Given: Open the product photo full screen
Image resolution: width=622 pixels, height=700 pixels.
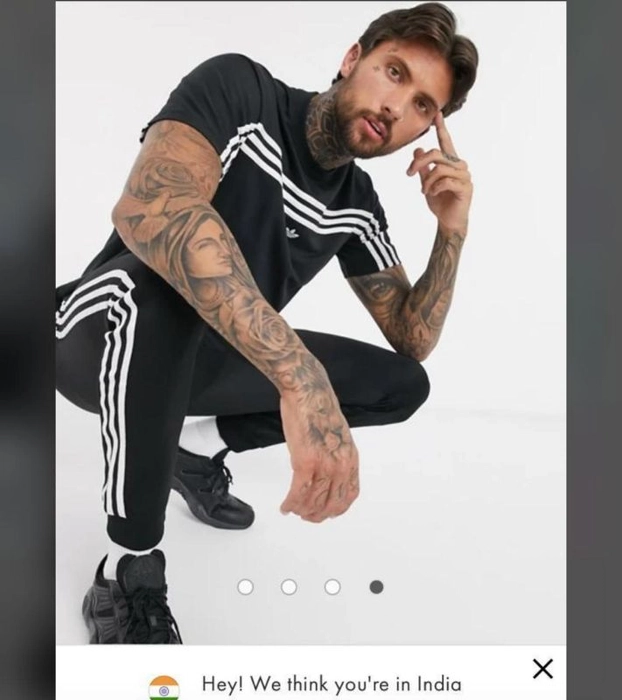Looking at the screenshot, I should pos(310,300).
